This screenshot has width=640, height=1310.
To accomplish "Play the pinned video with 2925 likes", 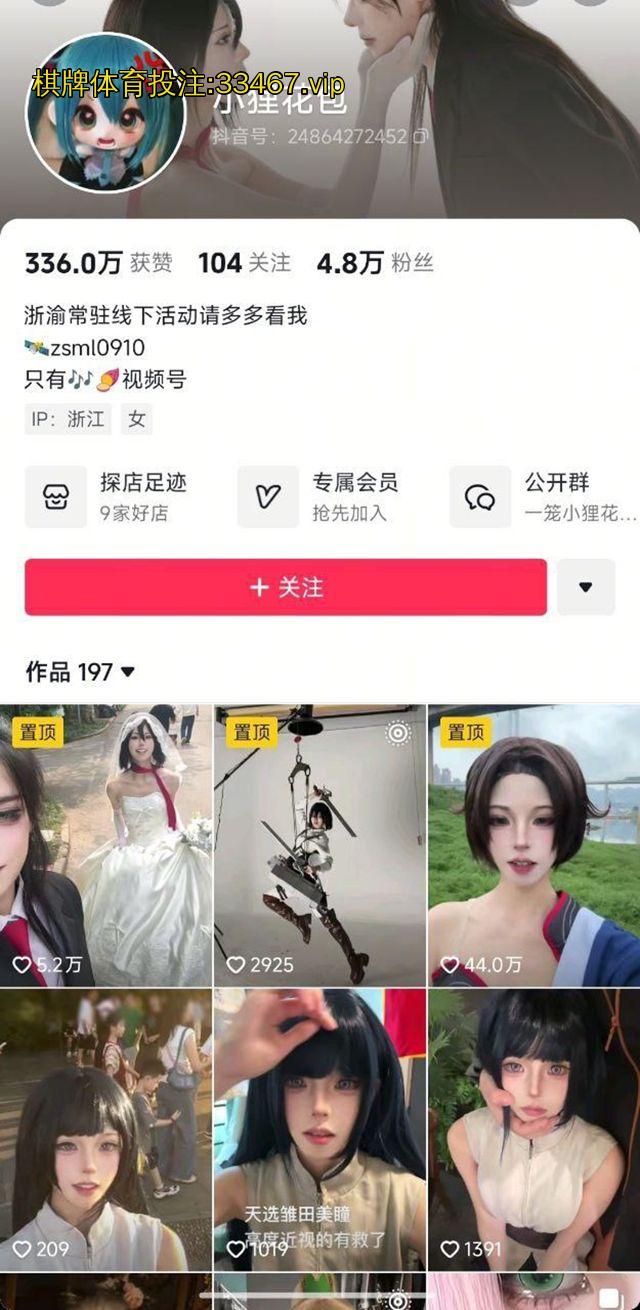I will click(x=320, y=845).
